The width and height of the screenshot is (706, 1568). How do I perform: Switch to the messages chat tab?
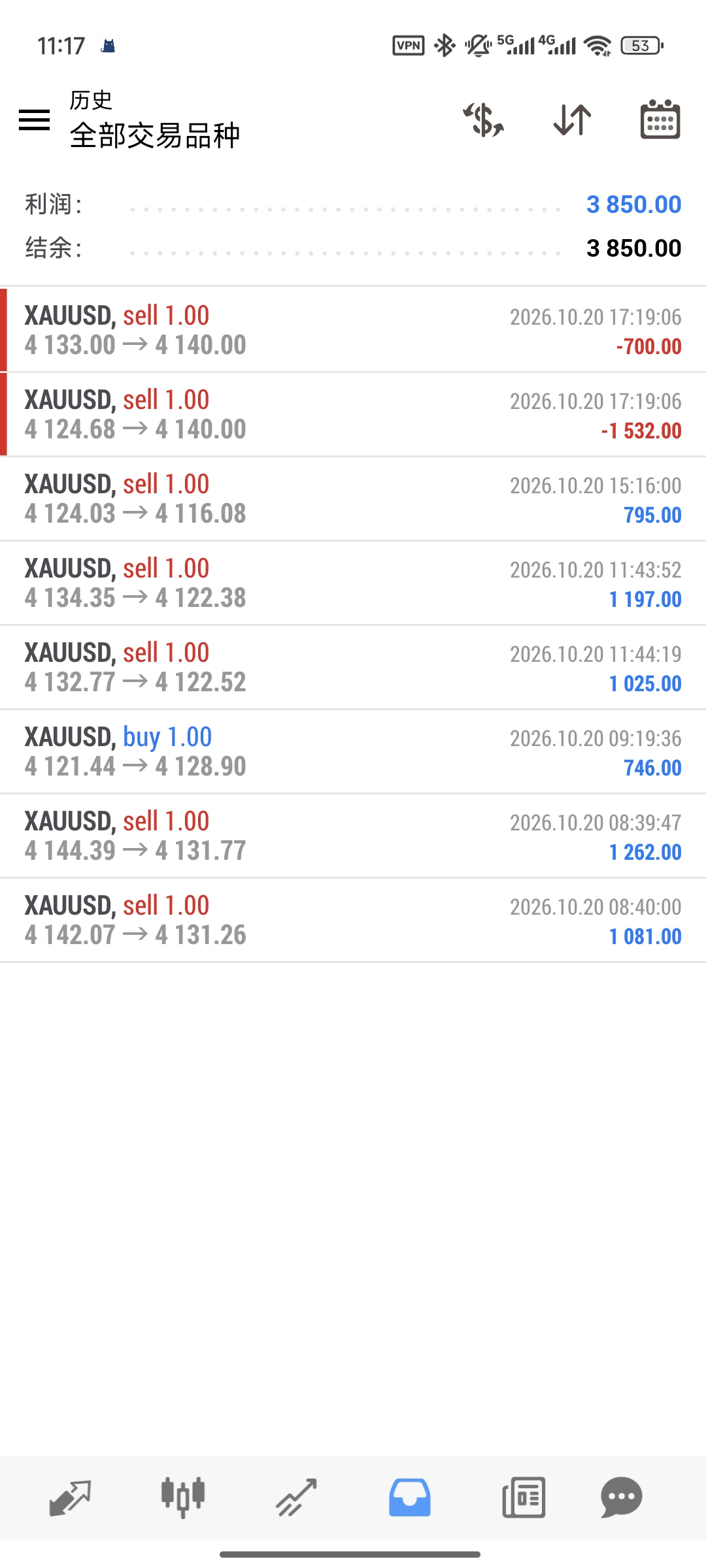tap(622, 1497)
